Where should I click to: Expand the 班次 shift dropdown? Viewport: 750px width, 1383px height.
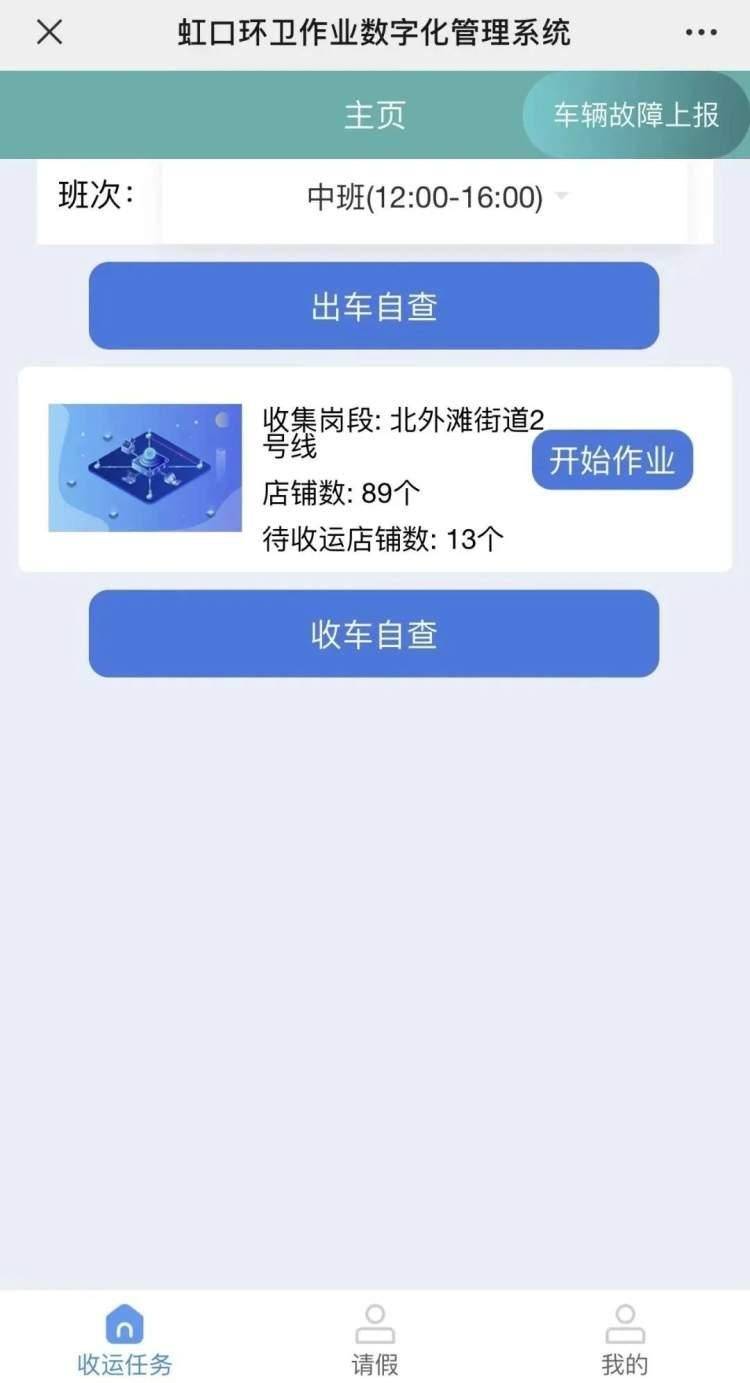click(x=425, y=198)
